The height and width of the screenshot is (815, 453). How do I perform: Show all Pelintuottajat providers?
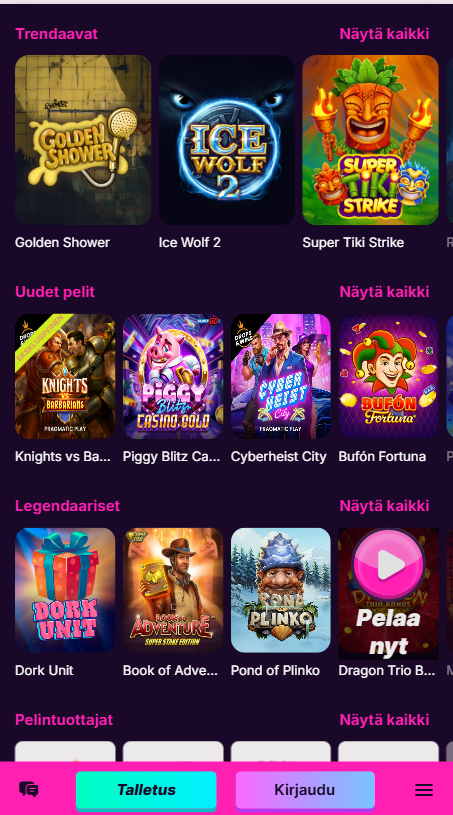click(x=384, y=720)
